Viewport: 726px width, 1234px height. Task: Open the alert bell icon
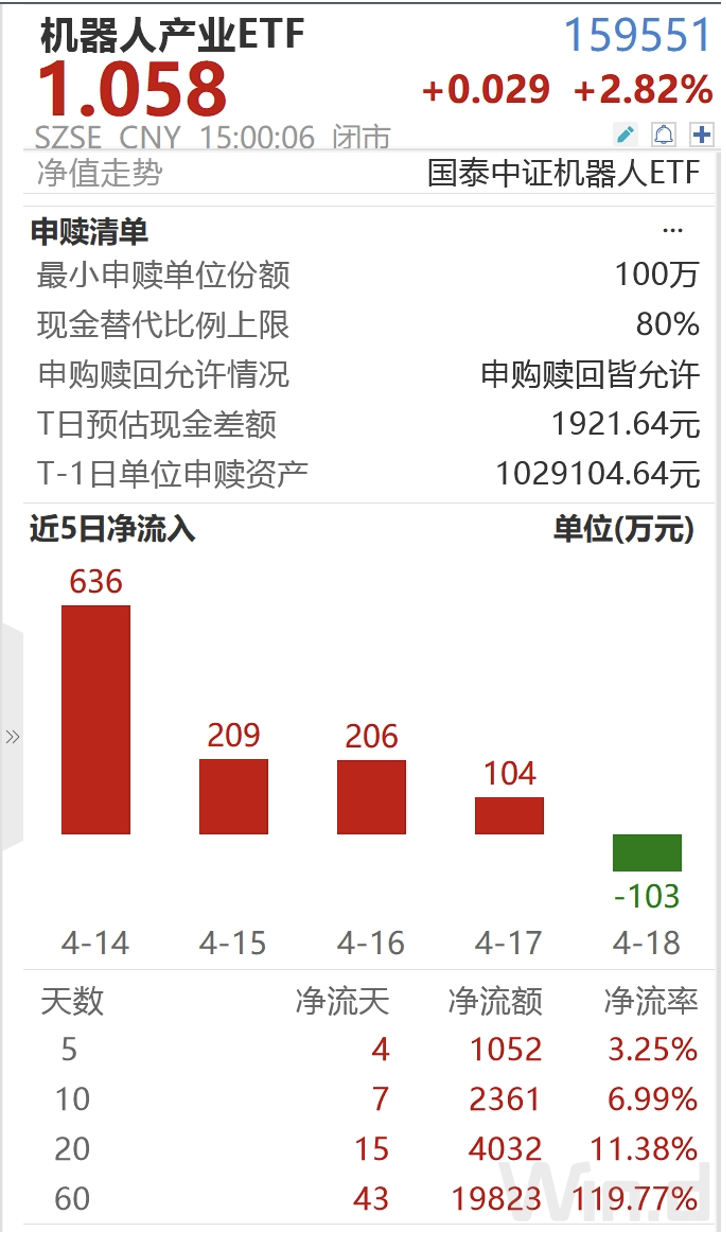[664, 135]
